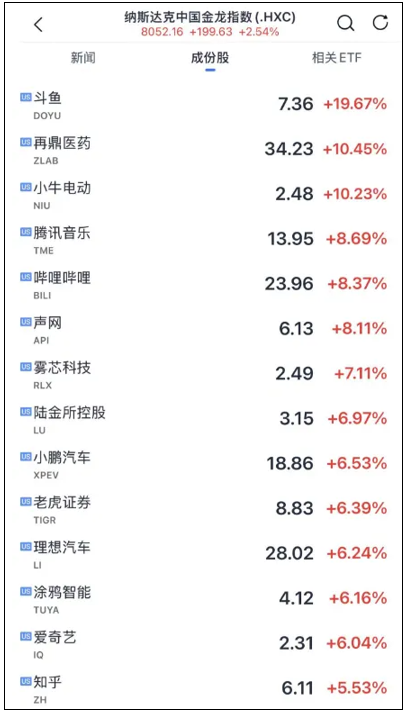View 爱奇艺 IQ stock details
This screenshot has height=712, width=408.
tap(204, 644)
